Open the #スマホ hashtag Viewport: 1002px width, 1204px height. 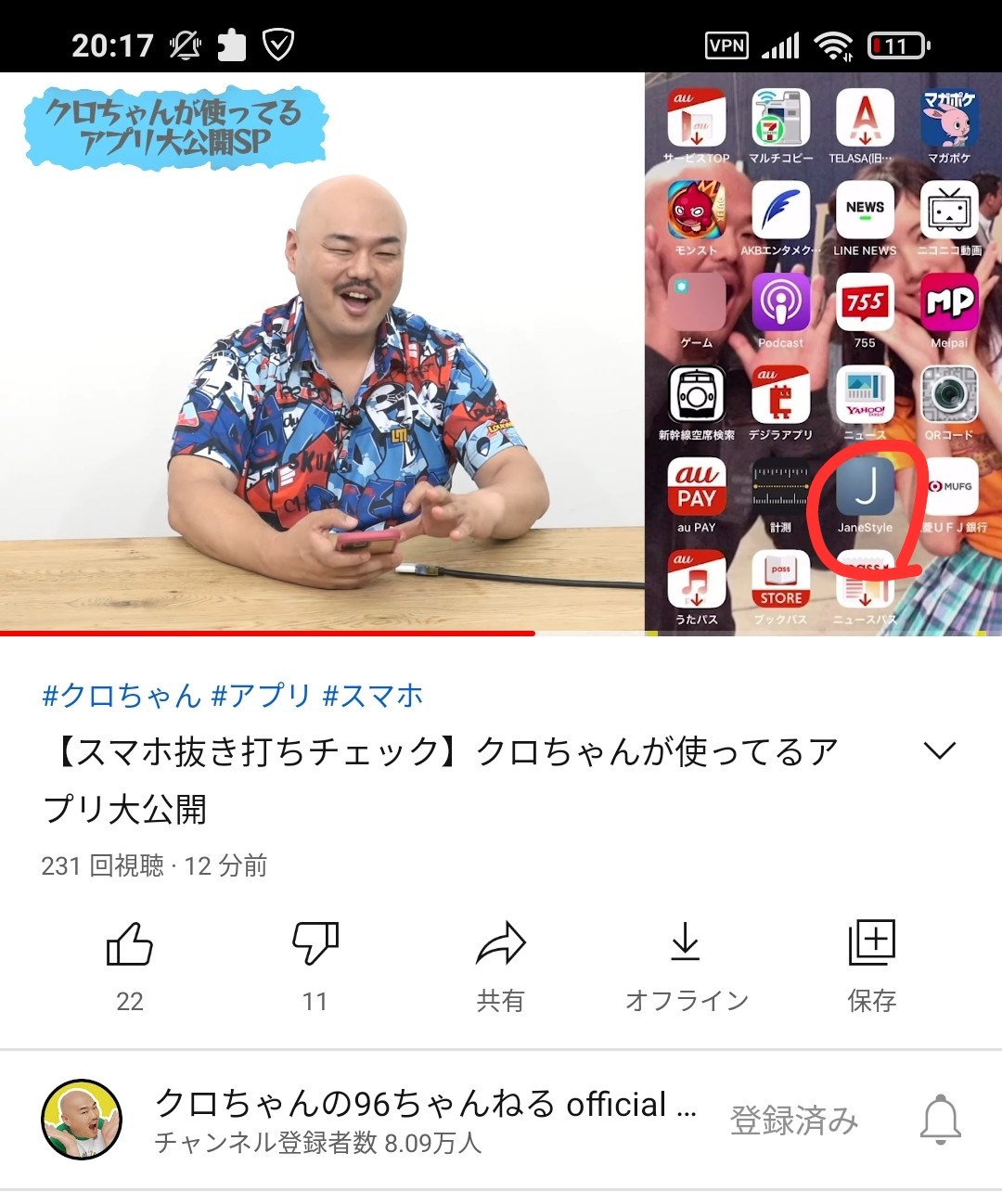[x=373, y=696]
